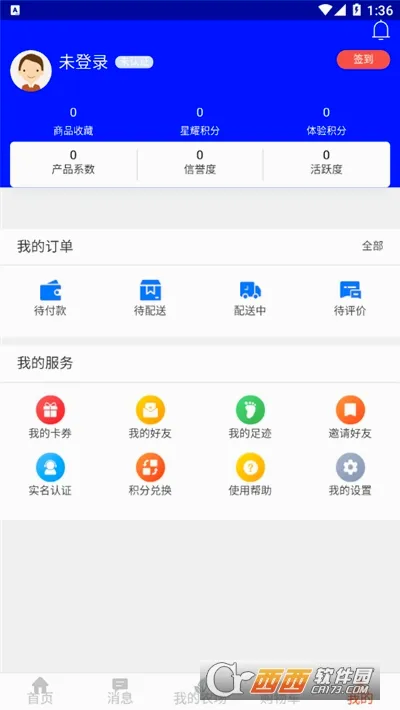This screenshot has width=400, height=710.
Task: Switch to the 首页 tab
Action: click(40, 691)
